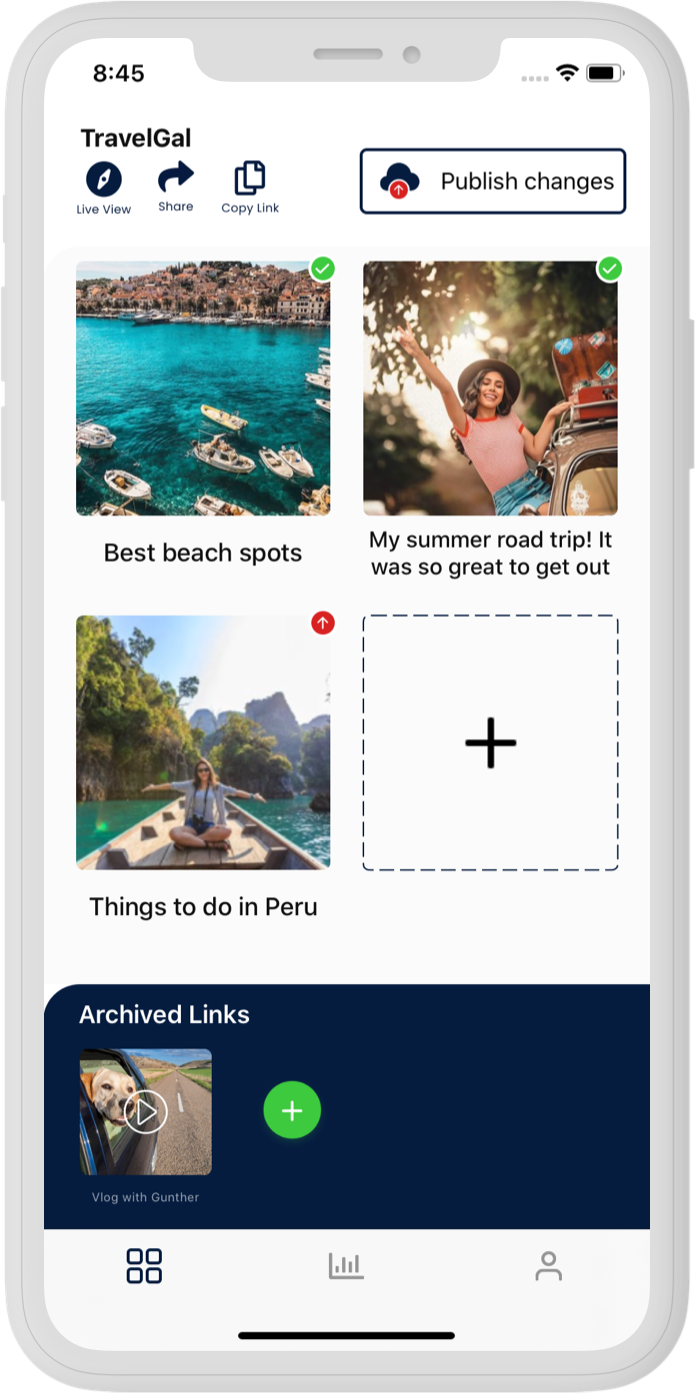The width and height of the screenshot is (696, 1394).
Task: Publish changes to the cloud
Action: (493, 181)
